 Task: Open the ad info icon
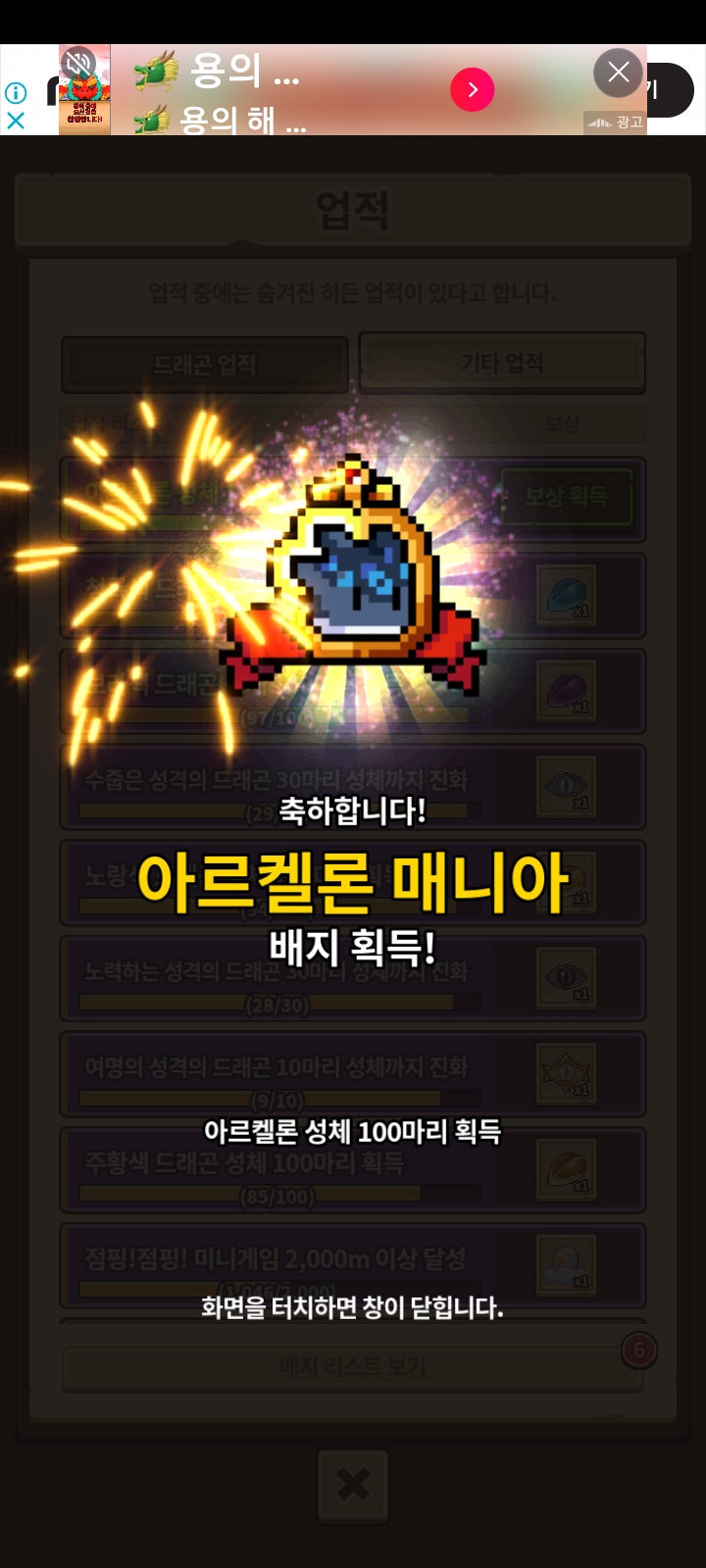(x=16, y=93)
